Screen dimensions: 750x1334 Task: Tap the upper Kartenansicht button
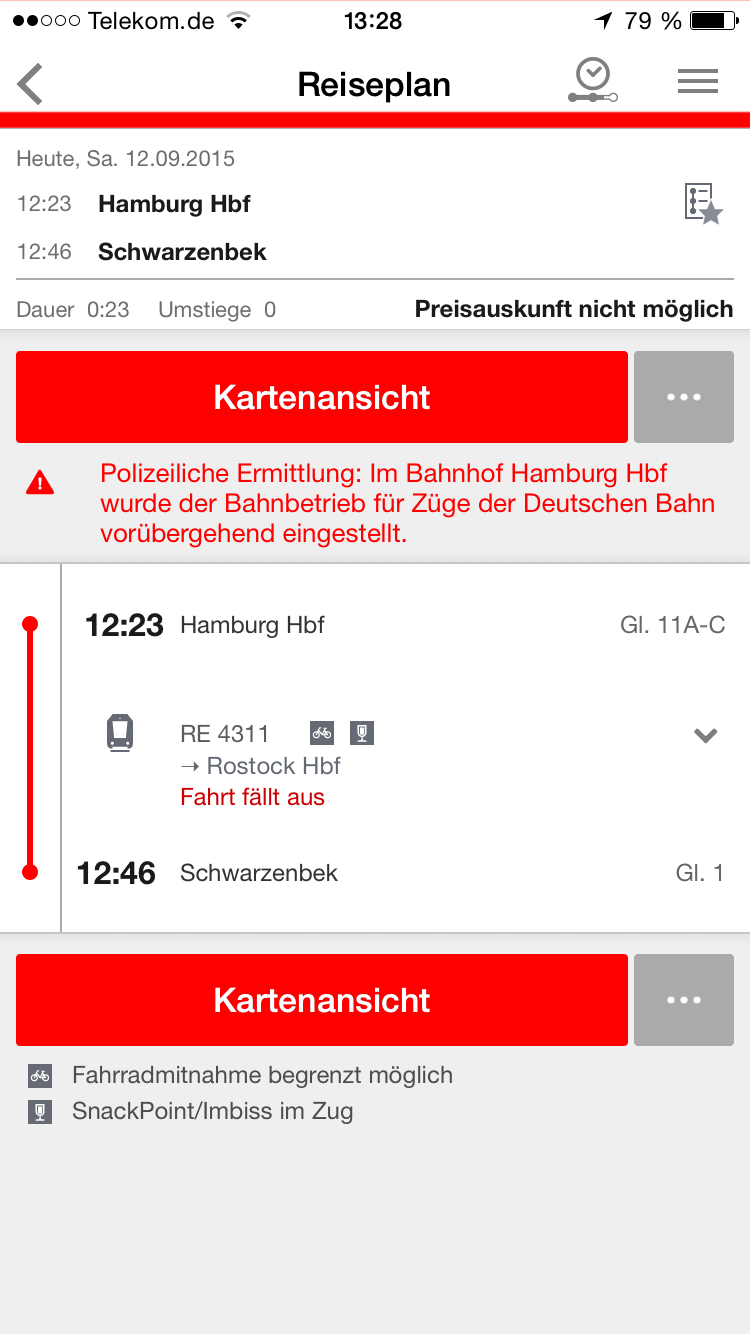click(x=322, y=397)
